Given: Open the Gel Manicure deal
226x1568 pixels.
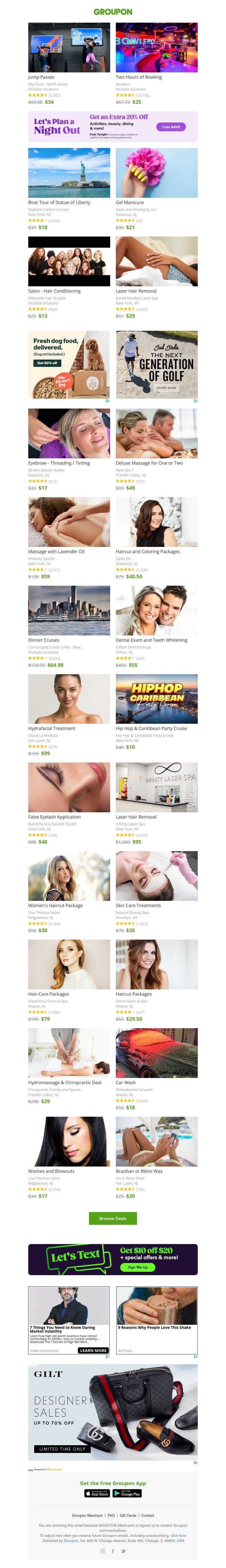Looking at the screenshot, I should click(x=156, y=173).
